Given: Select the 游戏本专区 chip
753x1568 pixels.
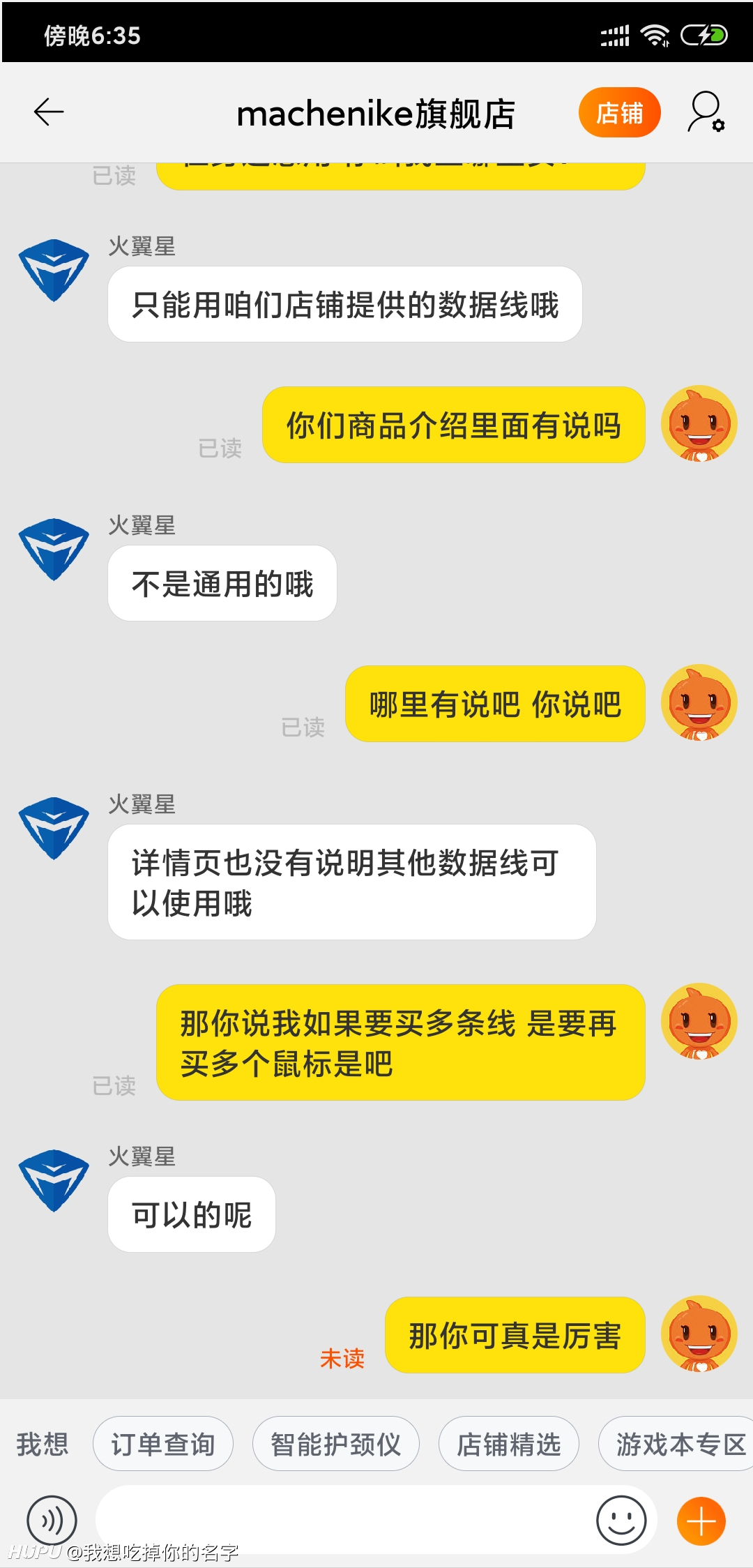Looking at the screenshot, I should (676, 1444).
